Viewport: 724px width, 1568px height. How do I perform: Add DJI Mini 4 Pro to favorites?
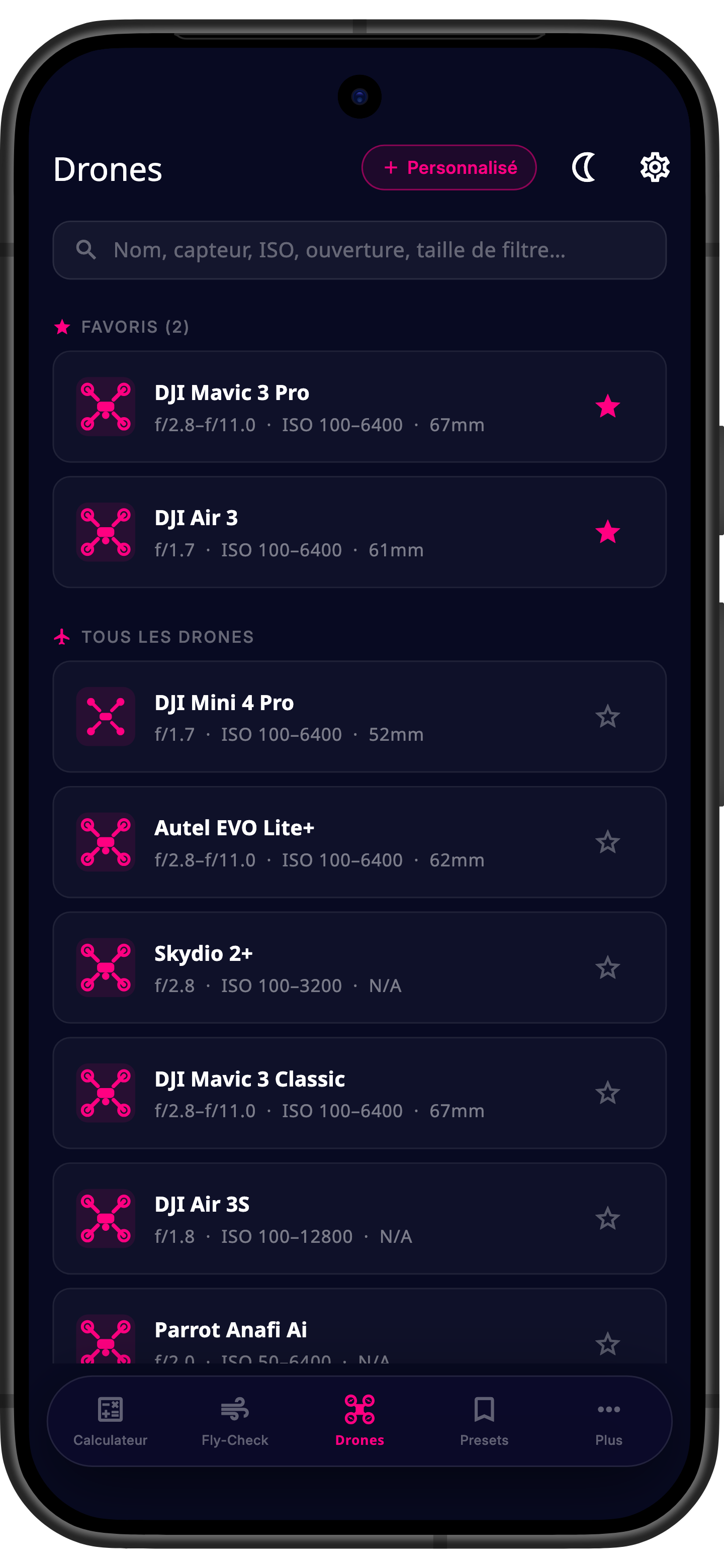coord(607,717)
